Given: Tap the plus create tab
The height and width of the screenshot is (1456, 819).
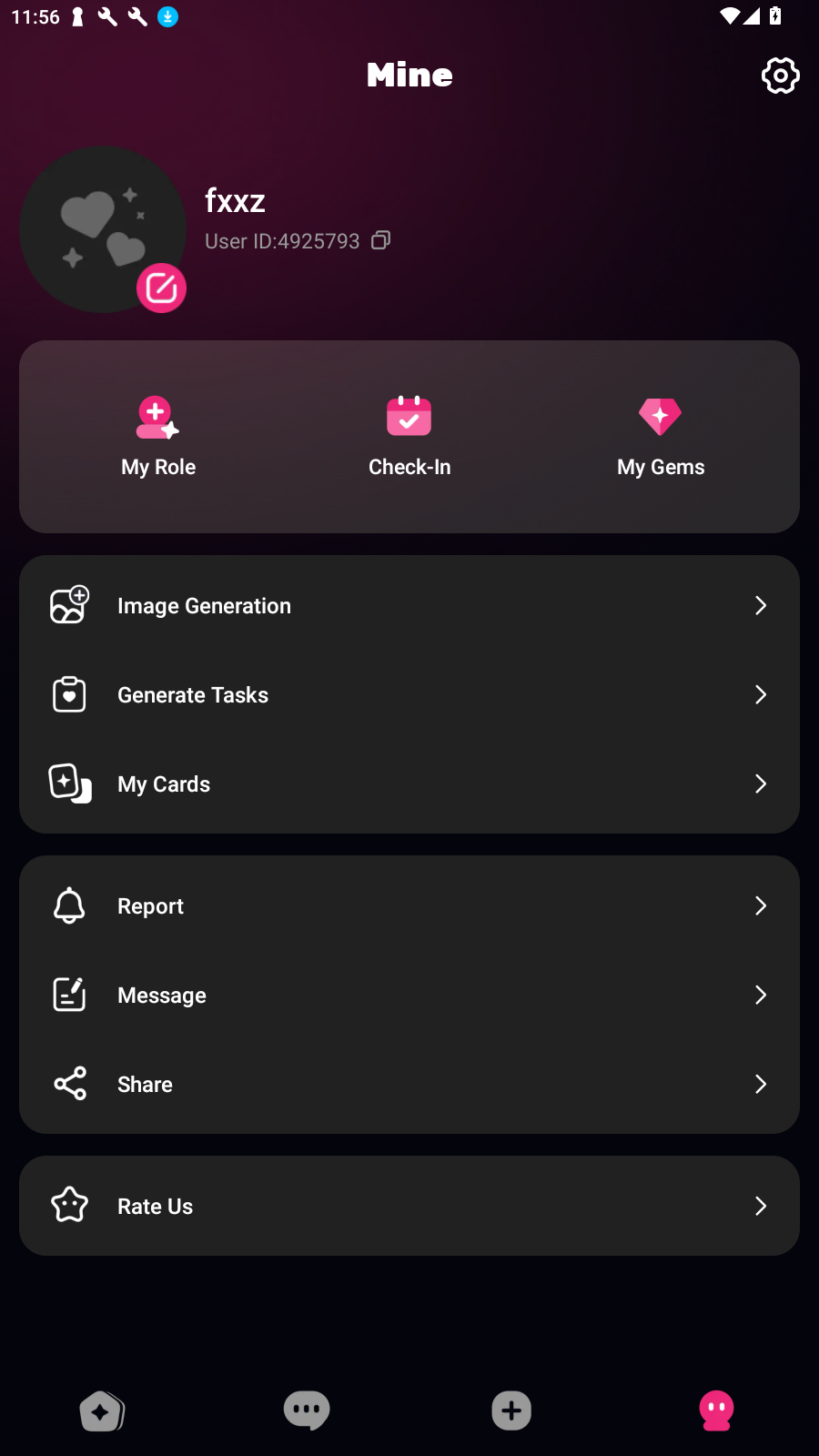Looking at the screenshot, I should (511, 1411).
